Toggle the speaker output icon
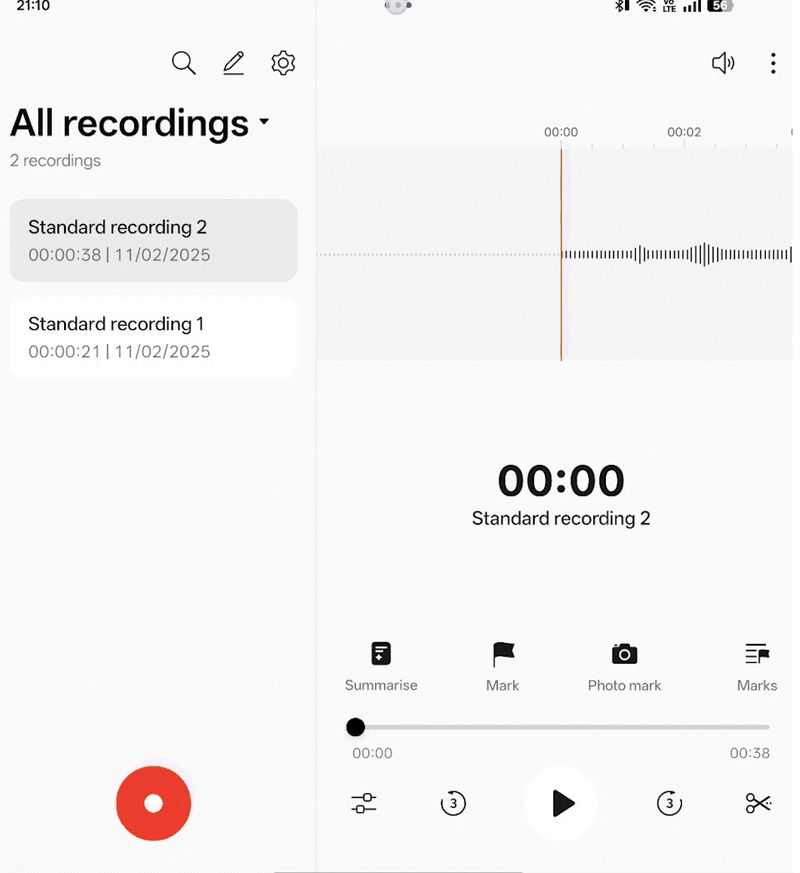 tap(722, 63)
